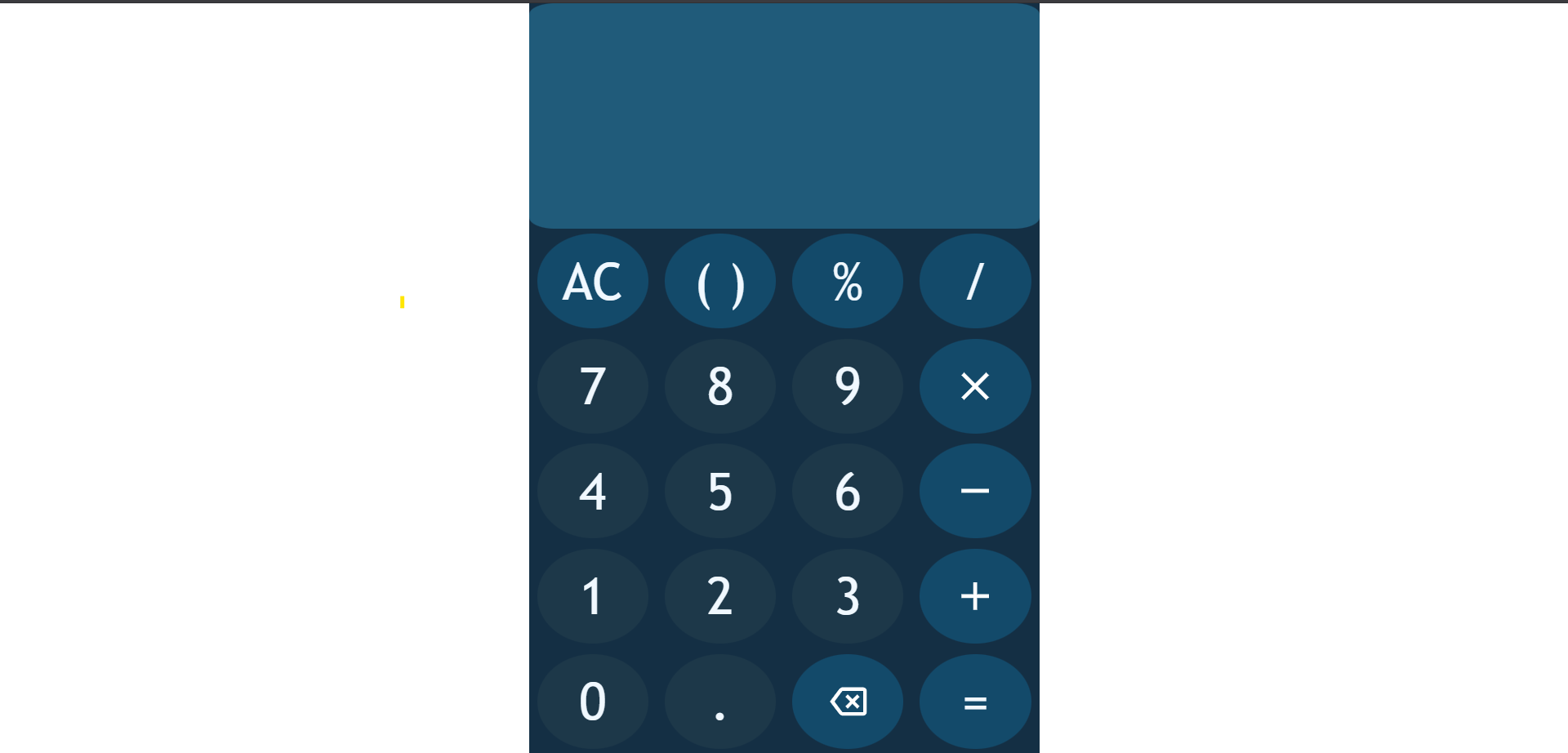Tap the percent key
The width and height of the screenshot is (1568, 753).
click(x=848, y=281)
